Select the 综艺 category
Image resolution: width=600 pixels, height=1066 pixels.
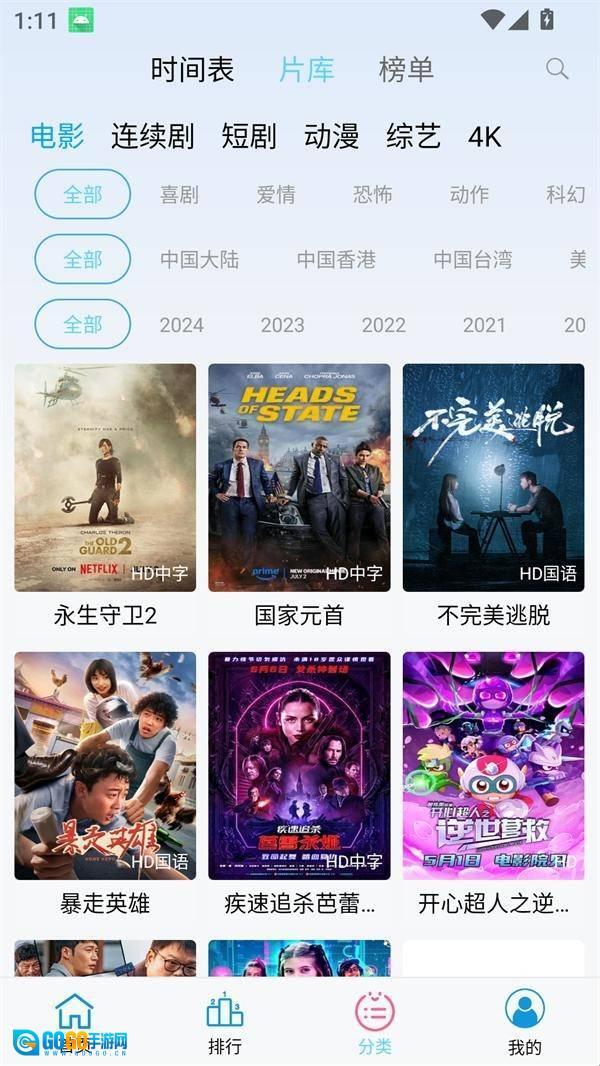click(413, 136)
